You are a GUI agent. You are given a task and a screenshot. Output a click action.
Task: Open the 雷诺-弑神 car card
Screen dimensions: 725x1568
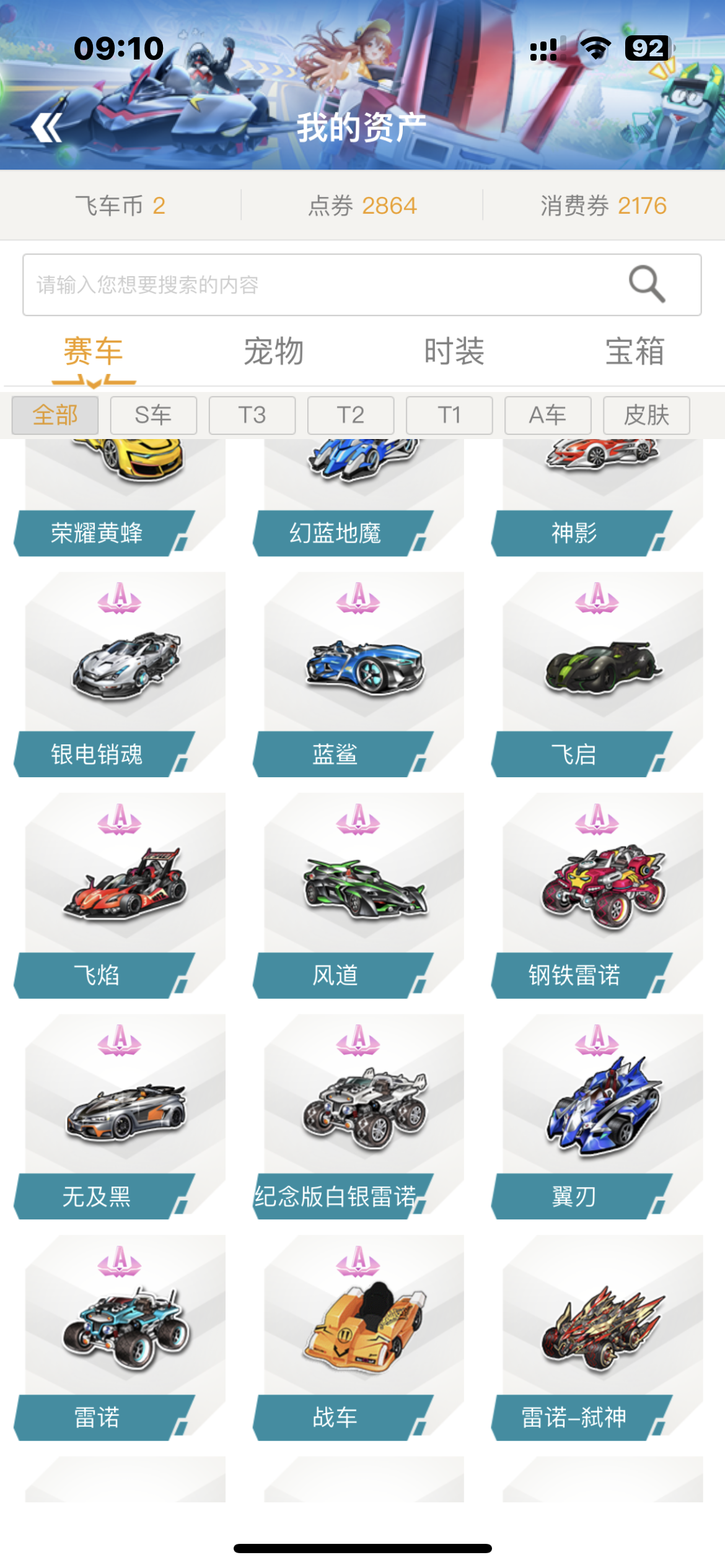(x=598, y=1338)
